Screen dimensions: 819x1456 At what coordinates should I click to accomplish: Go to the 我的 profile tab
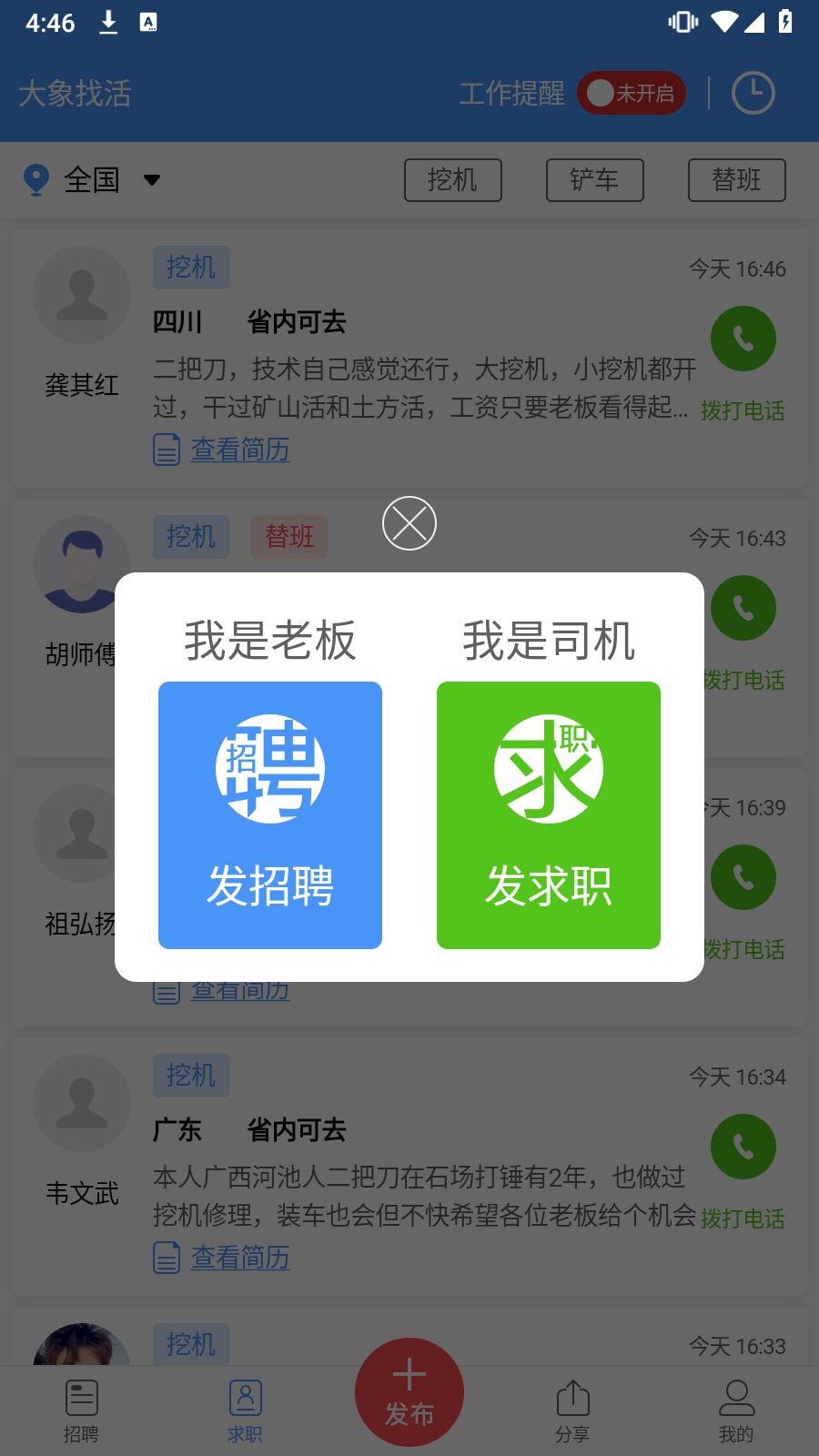(x=736, y=1410)
